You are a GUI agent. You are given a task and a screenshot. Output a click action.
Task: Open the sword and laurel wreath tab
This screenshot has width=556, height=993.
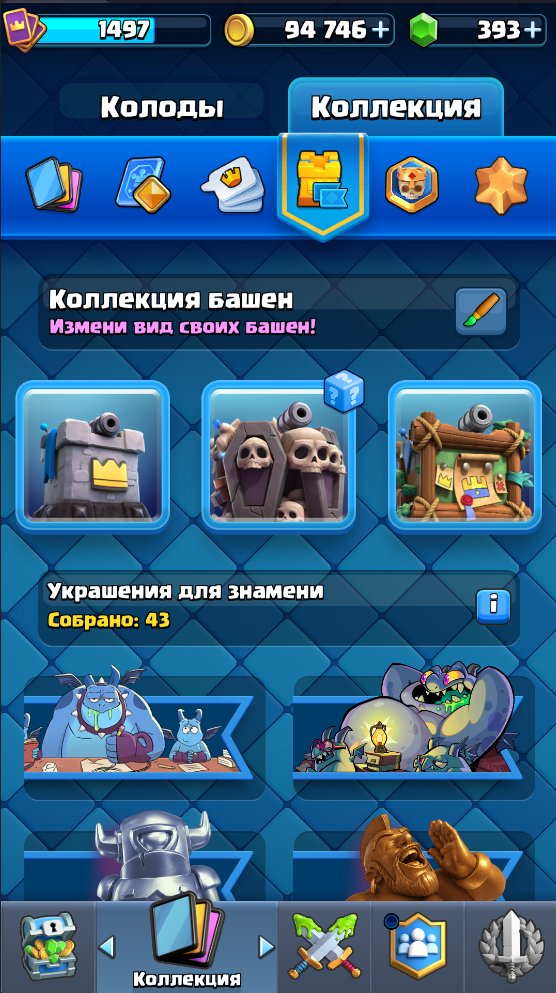(x=510, y=947)
